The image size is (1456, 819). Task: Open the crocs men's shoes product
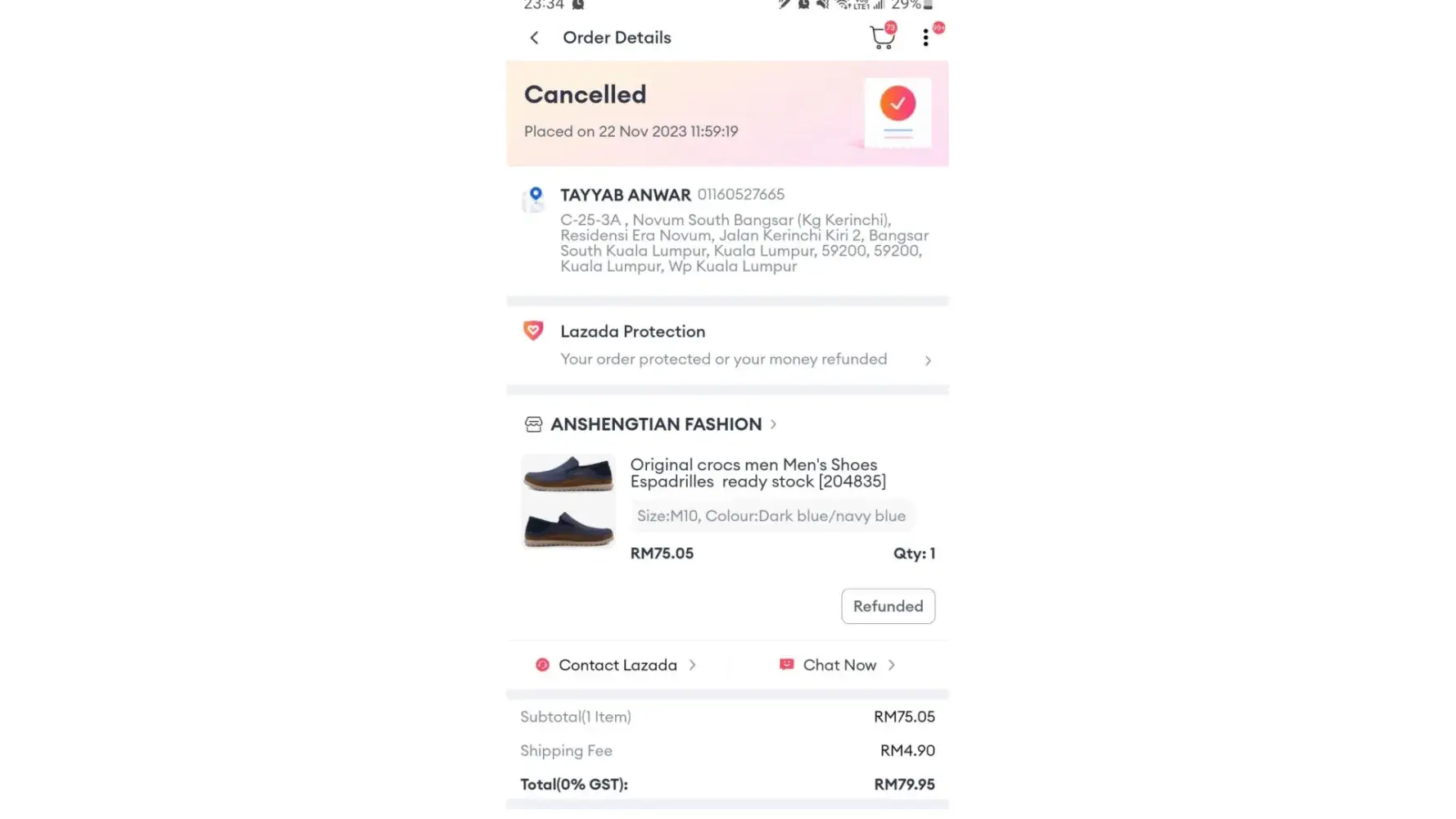757,473
